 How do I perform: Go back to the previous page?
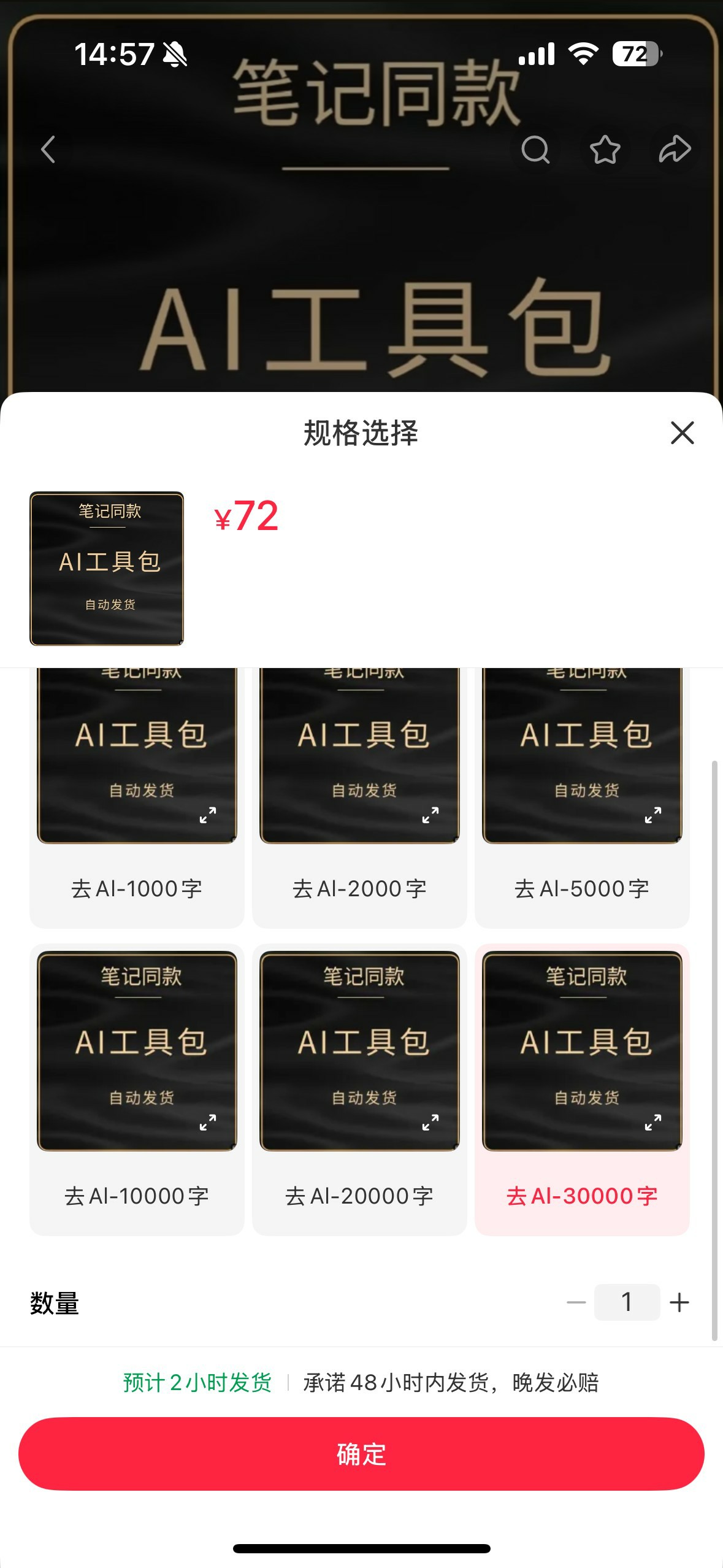[x=48, y=150]
